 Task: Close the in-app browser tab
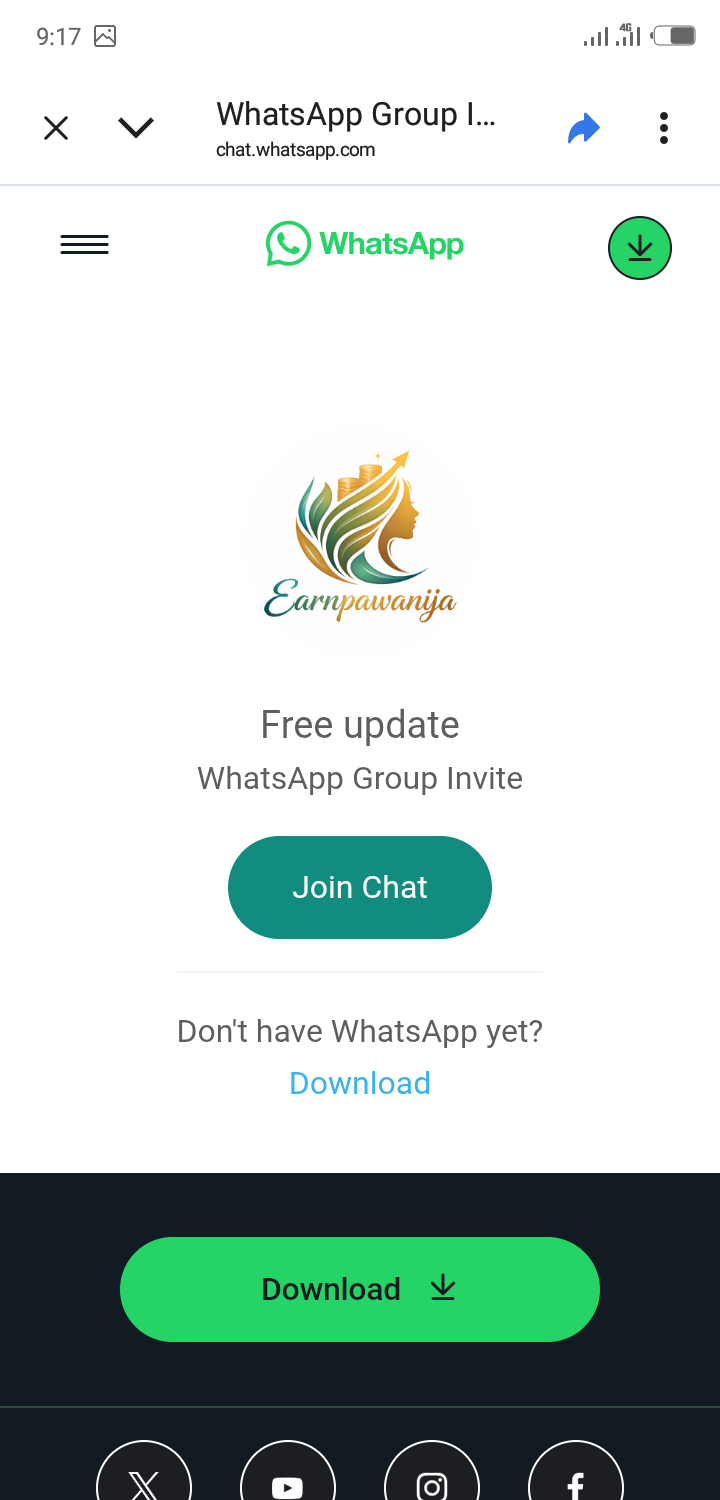(x=56, y=128)
